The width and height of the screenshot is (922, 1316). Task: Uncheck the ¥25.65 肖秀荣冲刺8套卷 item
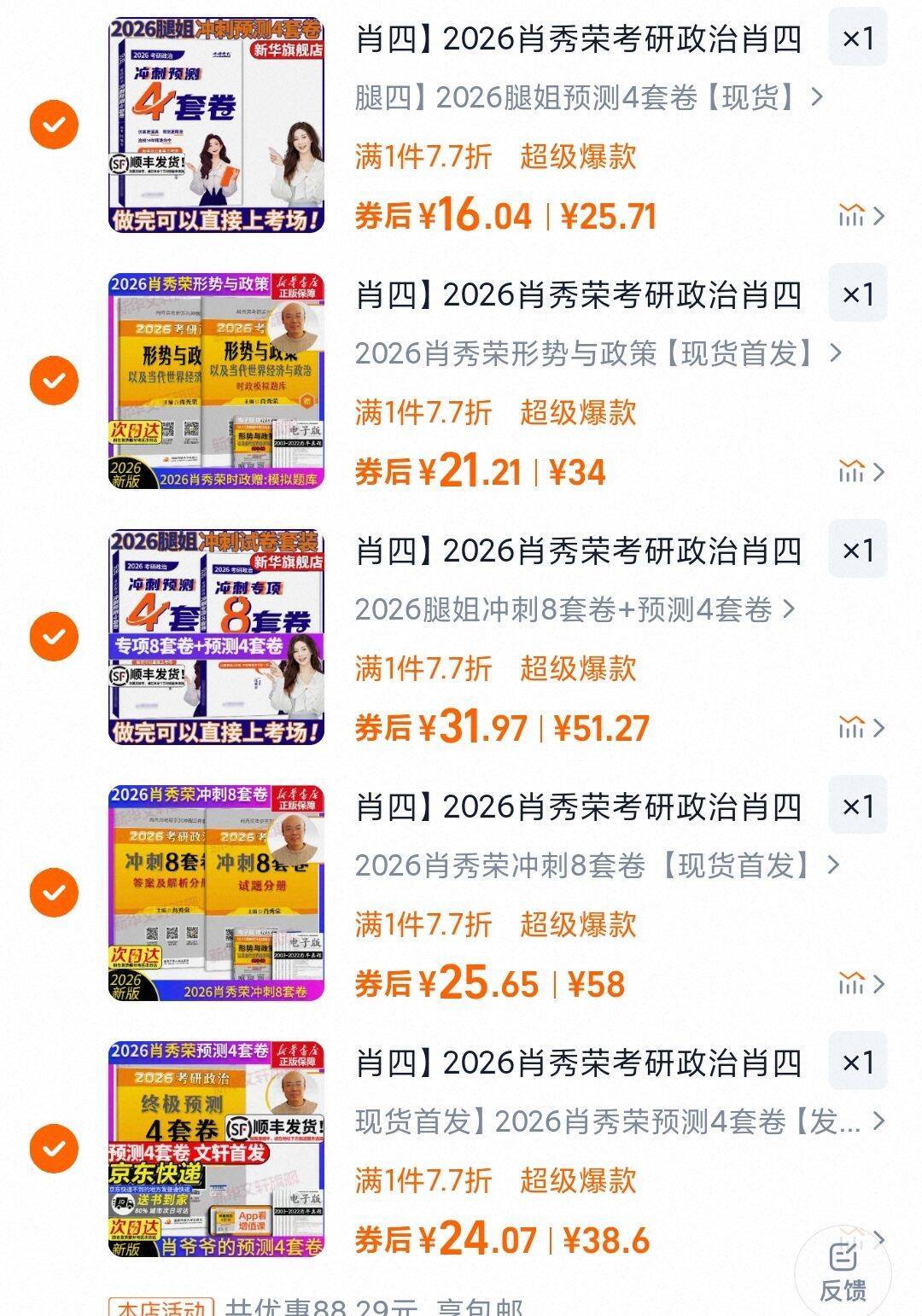point(54,893)
